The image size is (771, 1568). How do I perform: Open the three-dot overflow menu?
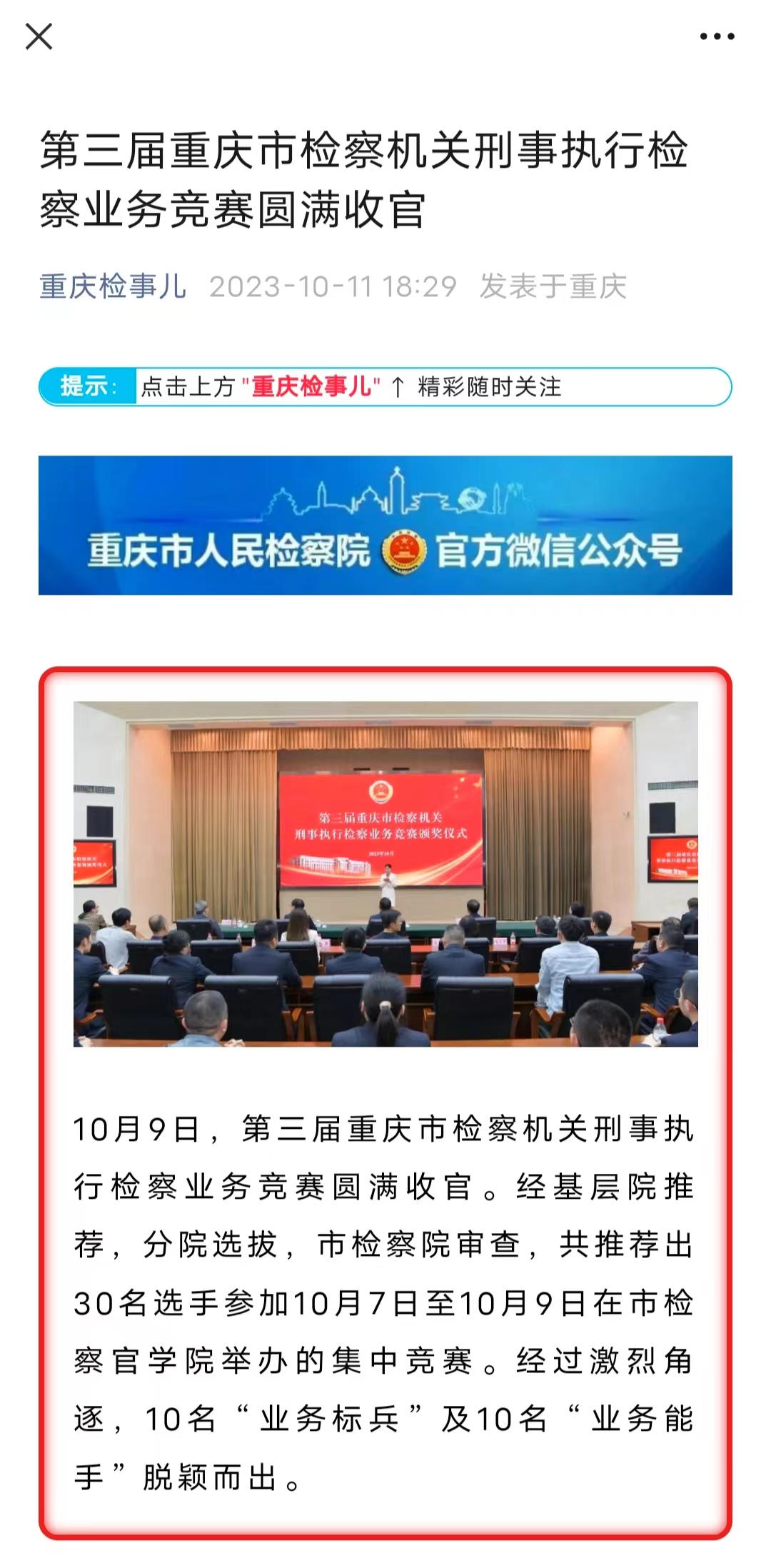717,36
